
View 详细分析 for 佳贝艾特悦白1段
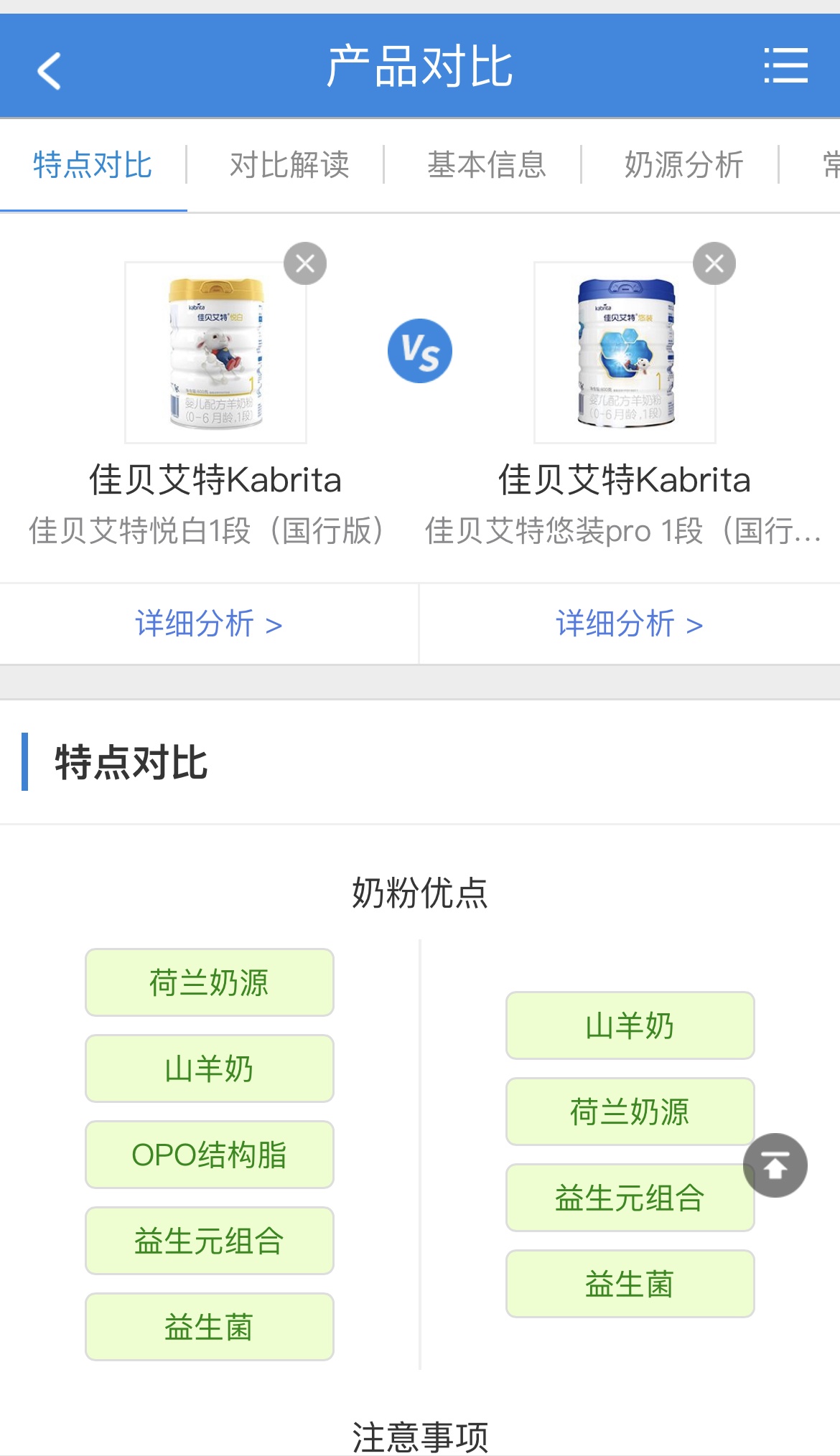pyautogui.click(x=209, y=624)
